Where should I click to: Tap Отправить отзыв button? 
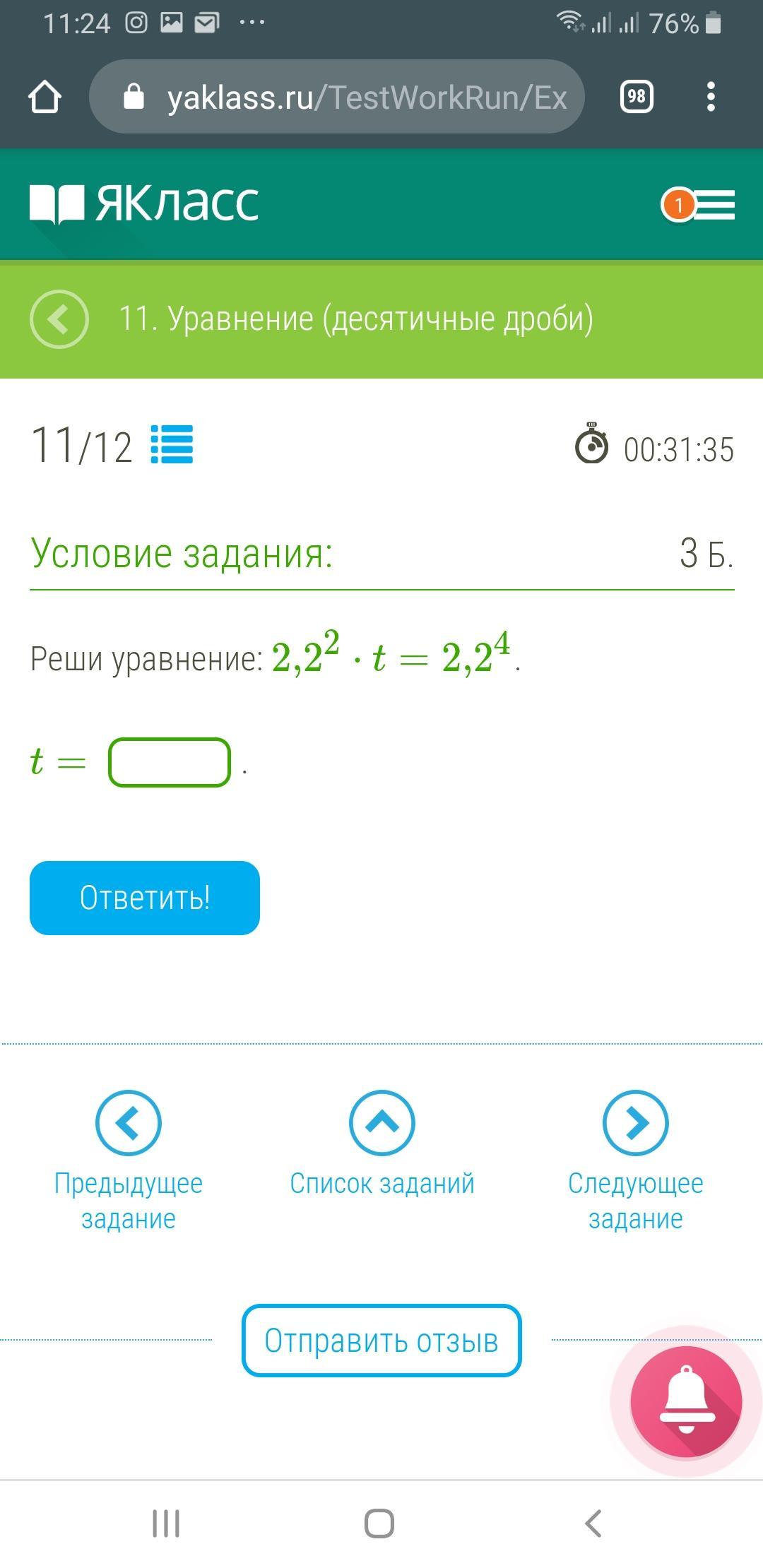point(381,1341)
